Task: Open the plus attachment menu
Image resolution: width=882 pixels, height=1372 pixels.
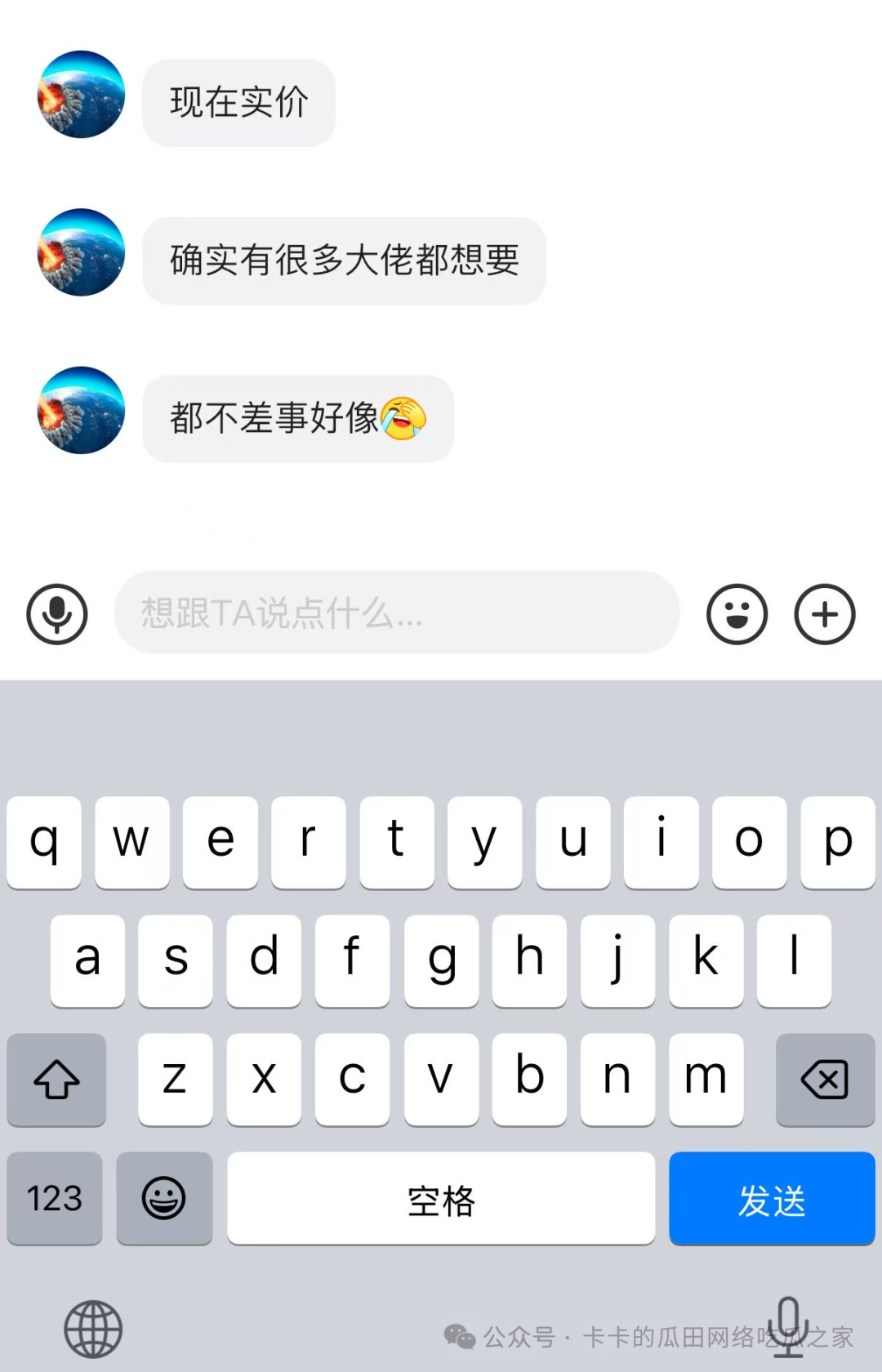Action: tap(825, 614)
